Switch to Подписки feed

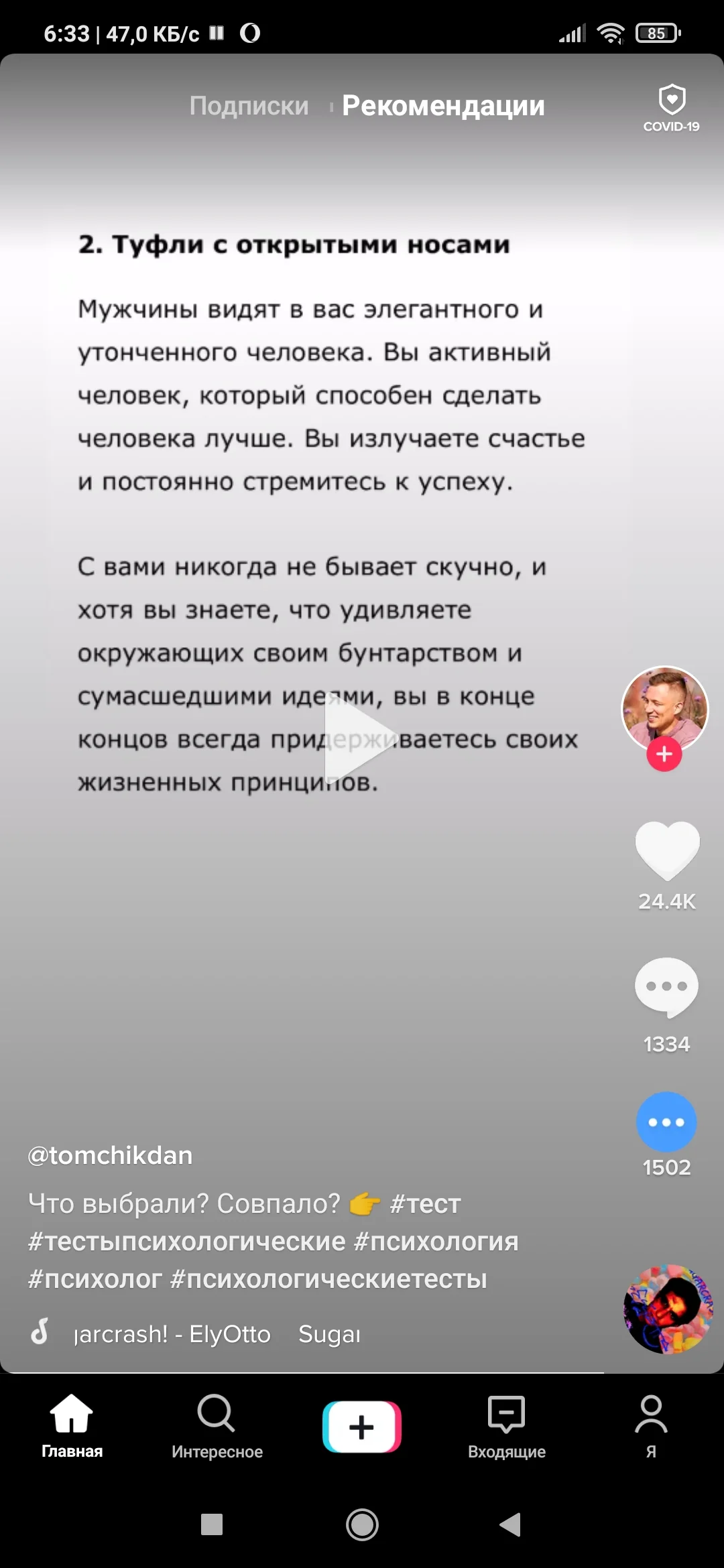(x=249, y=105)
